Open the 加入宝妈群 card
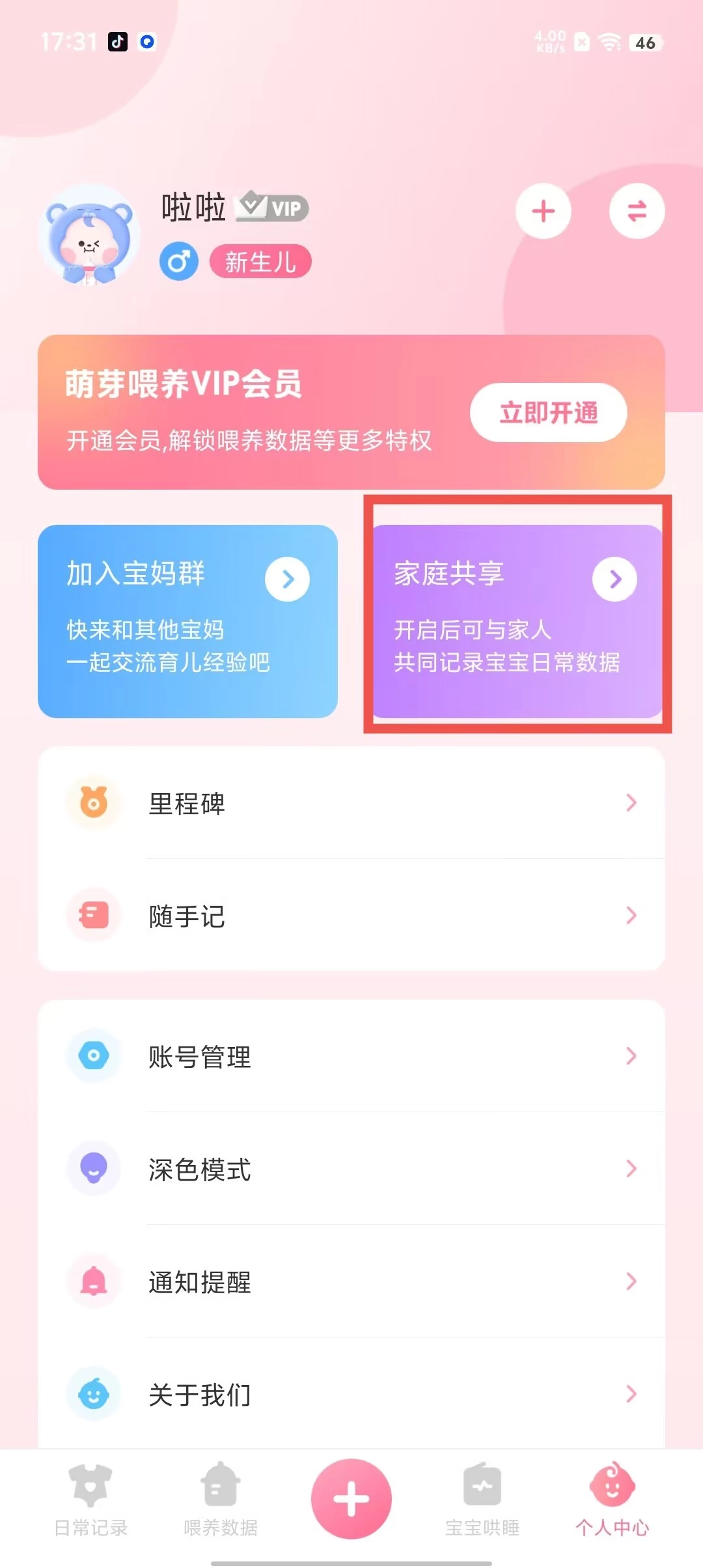703x1568 pixels. point(187,621)
